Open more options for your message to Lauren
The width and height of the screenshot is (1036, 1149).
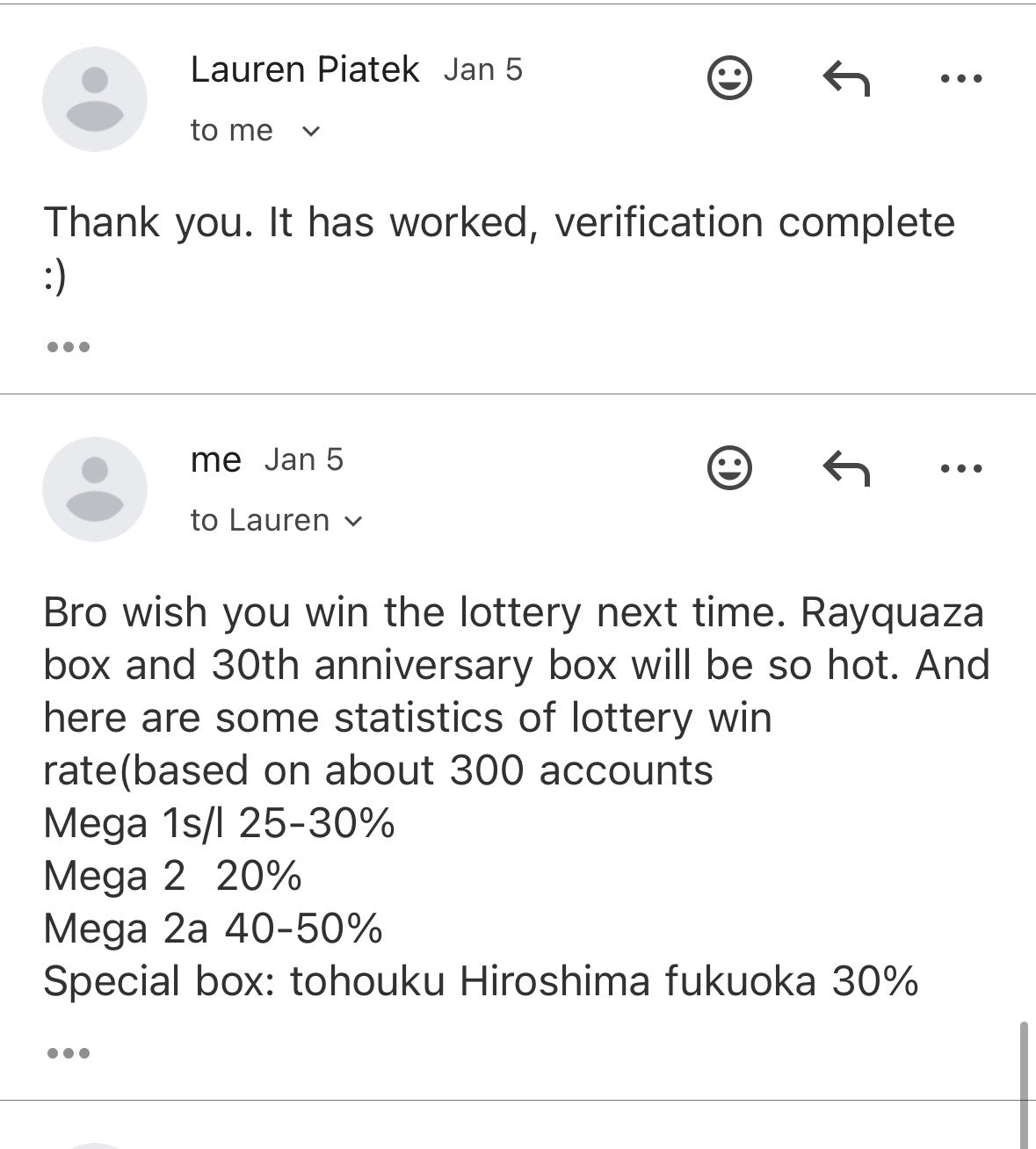pyautogui.click(x=961, y=467)
